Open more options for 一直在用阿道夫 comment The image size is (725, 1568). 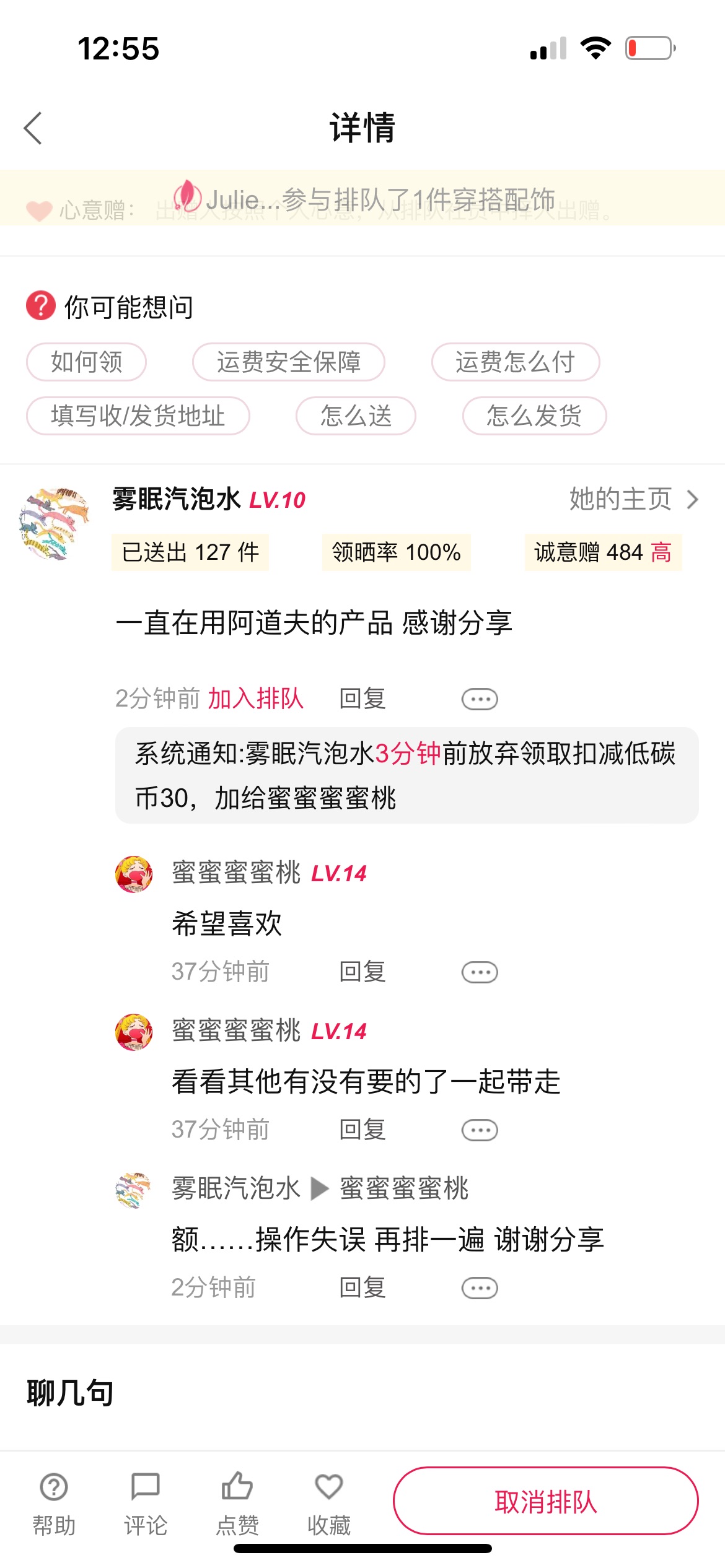click(480, 699)
